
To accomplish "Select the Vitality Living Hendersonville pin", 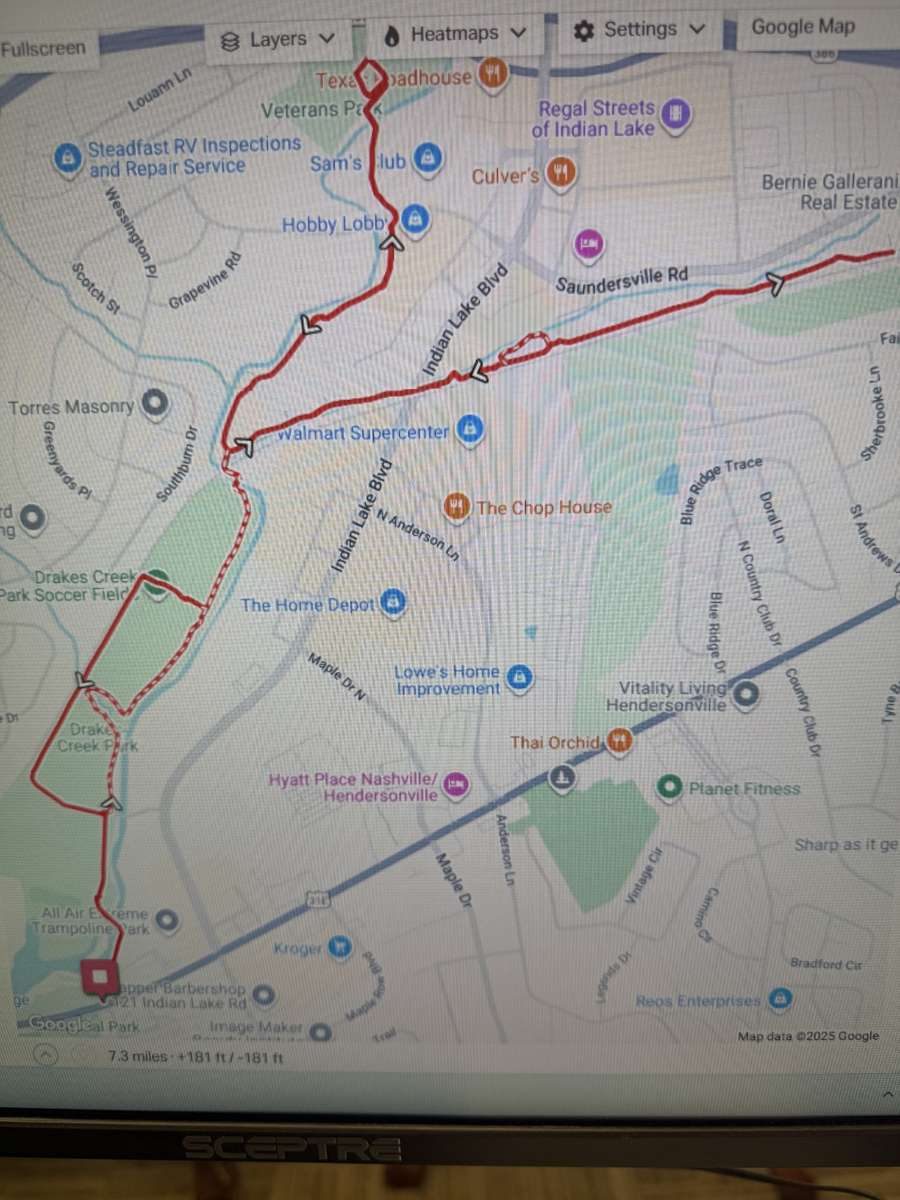I will point(746,692).
